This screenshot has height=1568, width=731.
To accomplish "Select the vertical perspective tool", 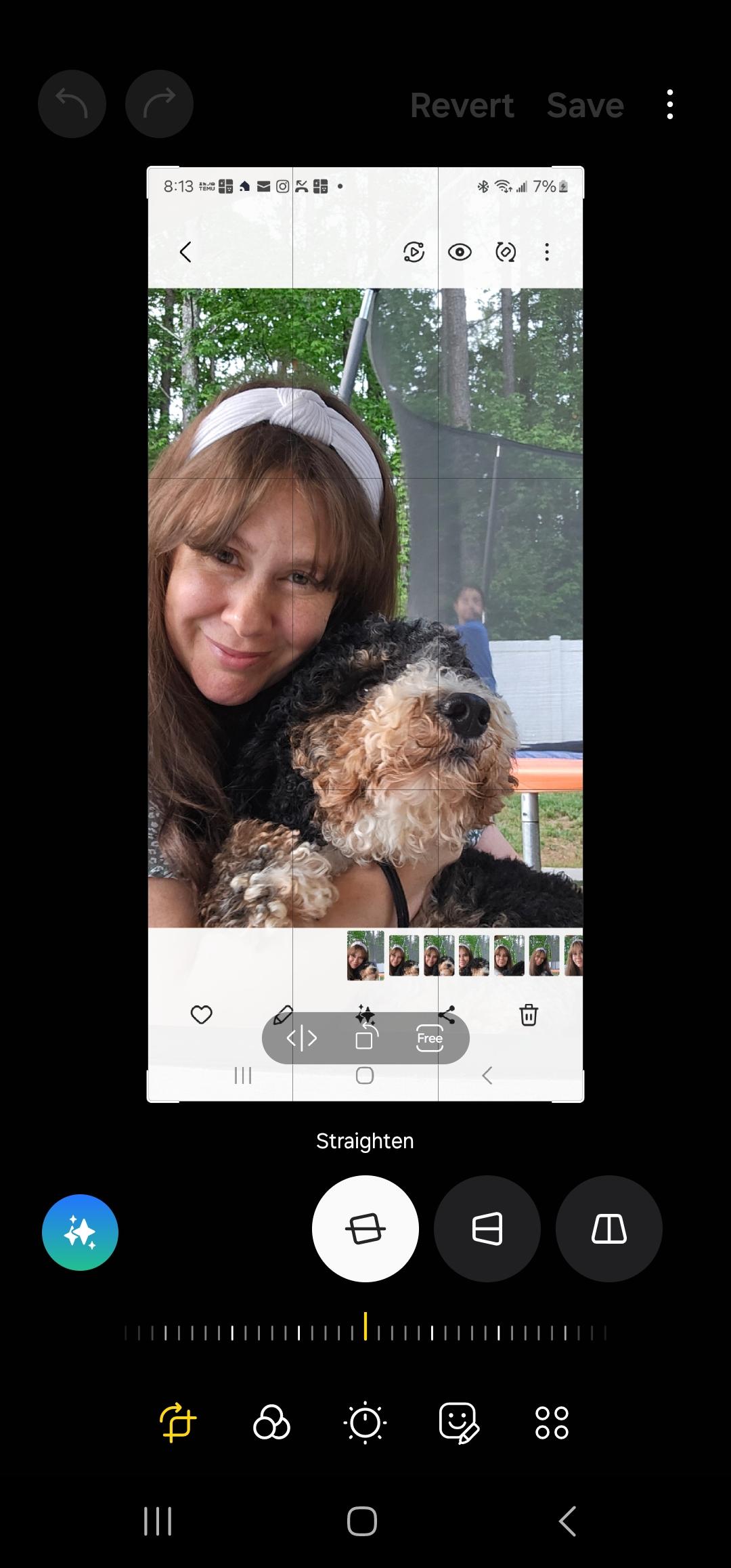I will [x=608, y=1228].
